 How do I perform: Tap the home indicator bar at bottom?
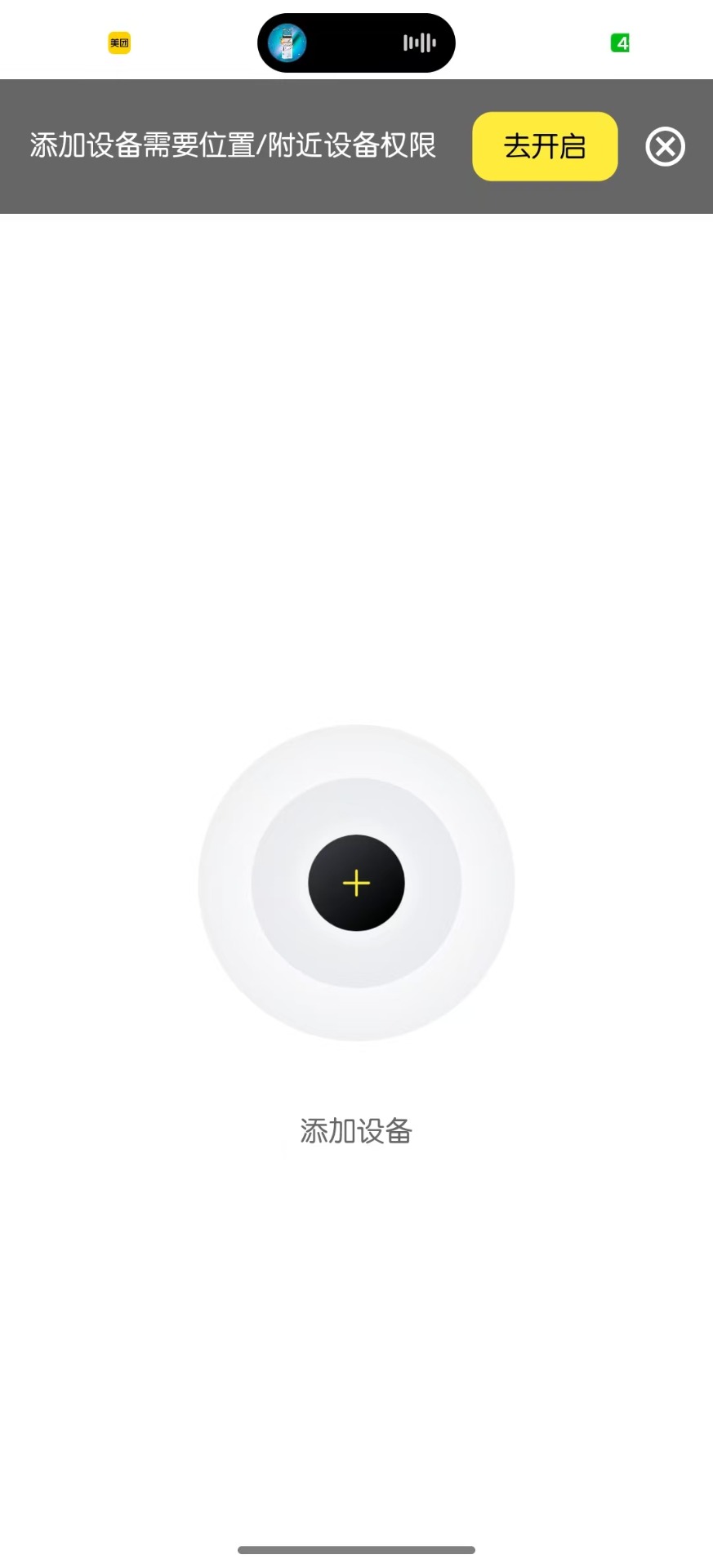point(356,1548)
